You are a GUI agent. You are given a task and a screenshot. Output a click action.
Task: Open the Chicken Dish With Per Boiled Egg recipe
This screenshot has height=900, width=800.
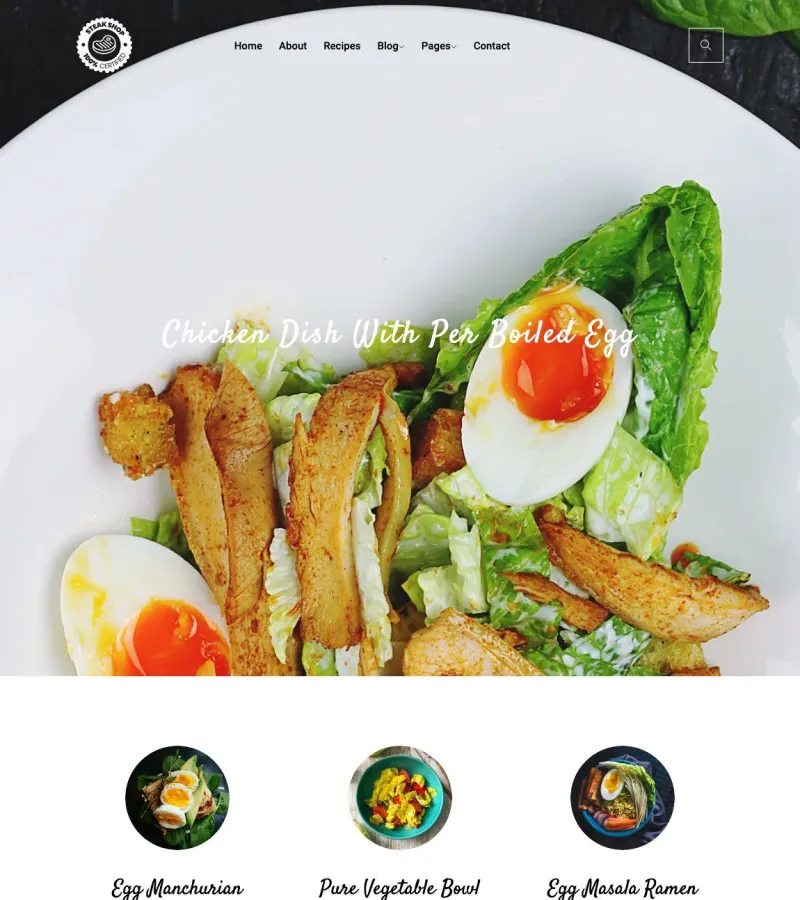tap(399, 334)
